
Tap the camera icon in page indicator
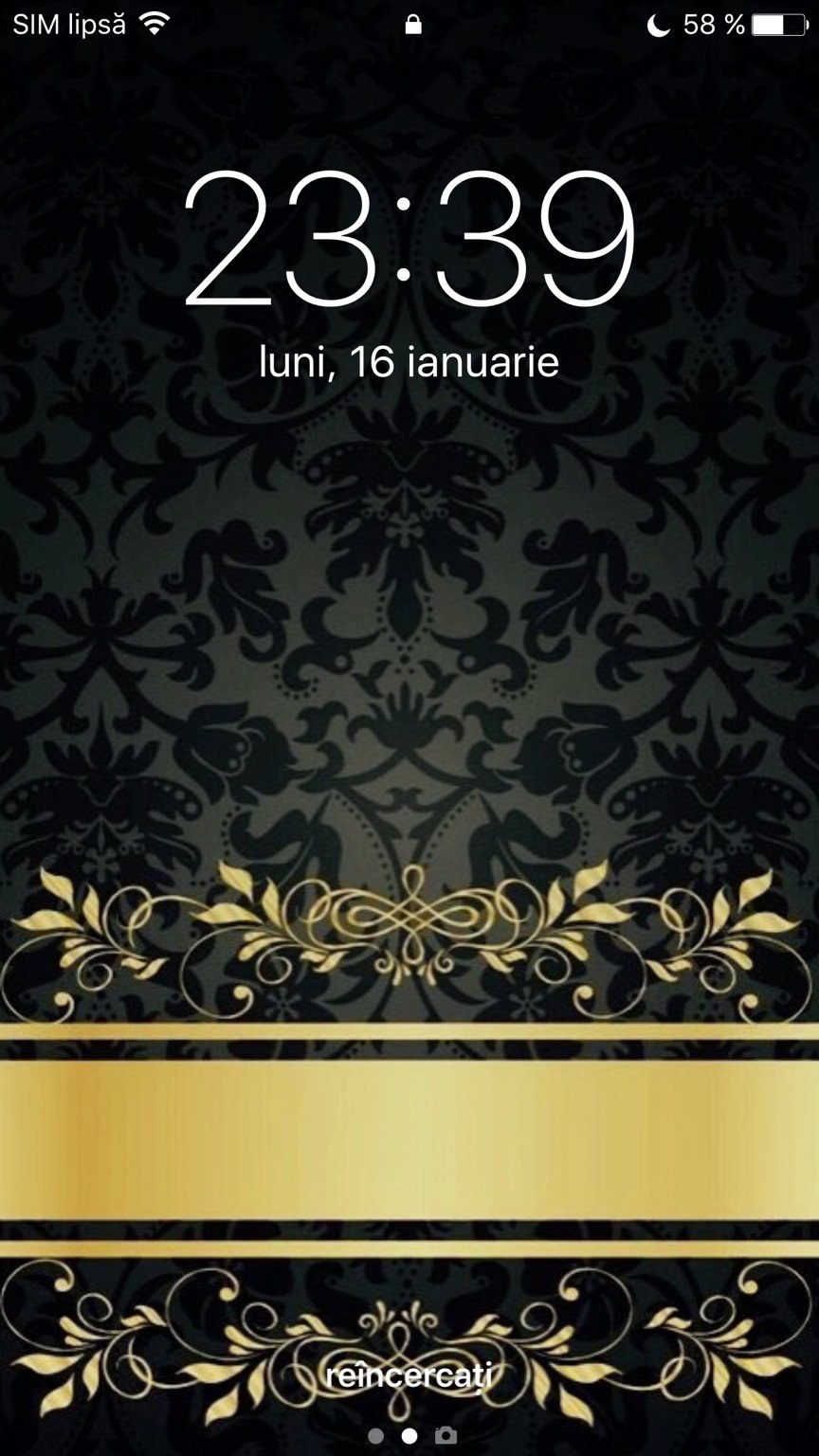[446, 1435]
